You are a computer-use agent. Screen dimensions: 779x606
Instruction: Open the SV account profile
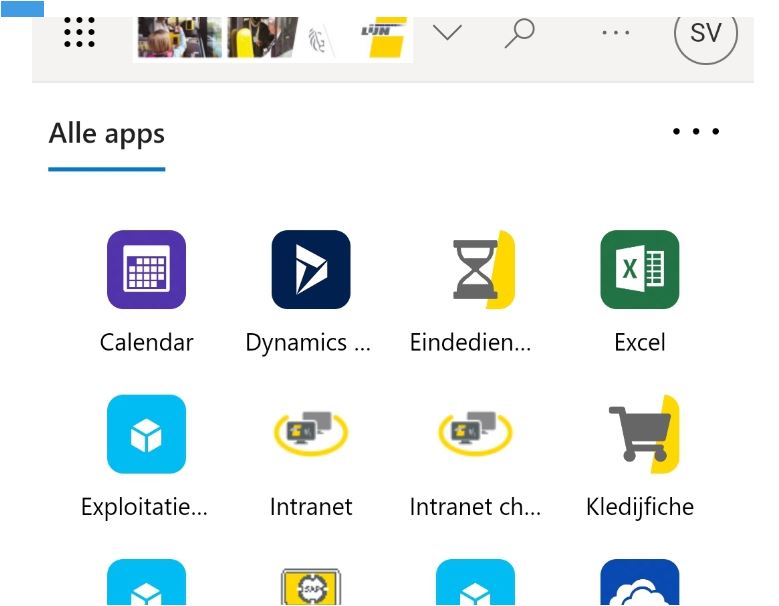[x=705, y=32]
